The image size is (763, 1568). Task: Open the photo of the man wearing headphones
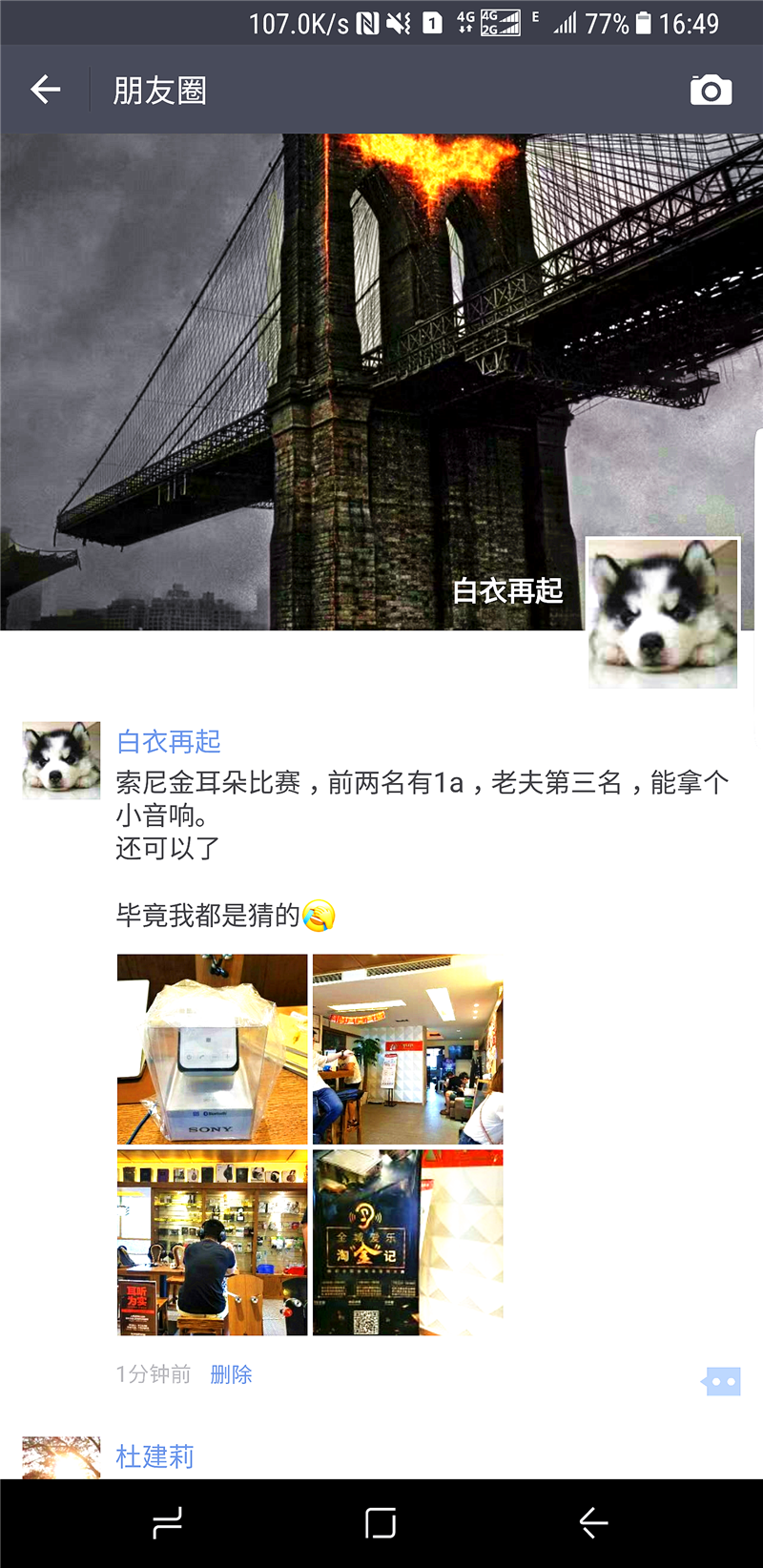213,1243
